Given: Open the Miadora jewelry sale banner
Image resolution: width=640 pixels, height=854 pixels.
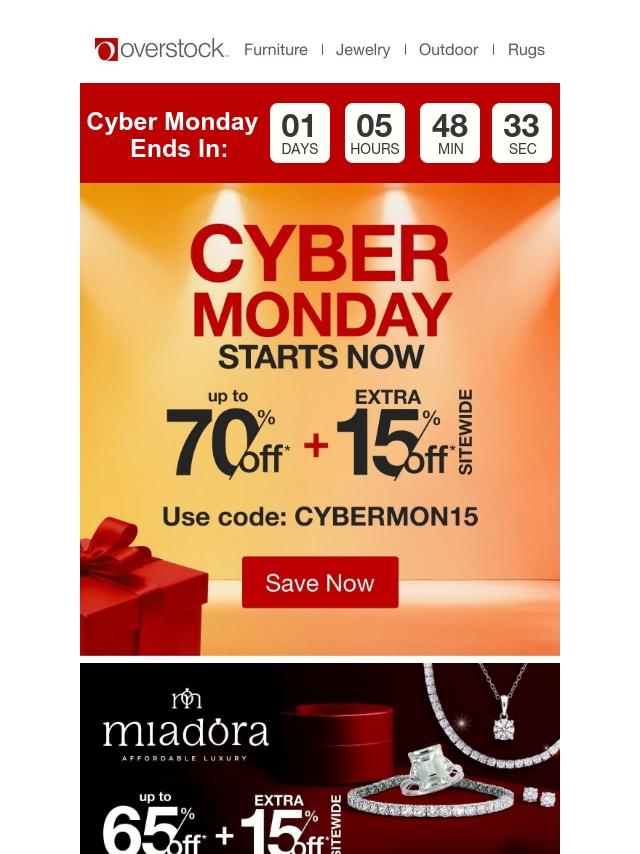Looking at the screenshot, I should pyautogui.click(x=320, y=758).
